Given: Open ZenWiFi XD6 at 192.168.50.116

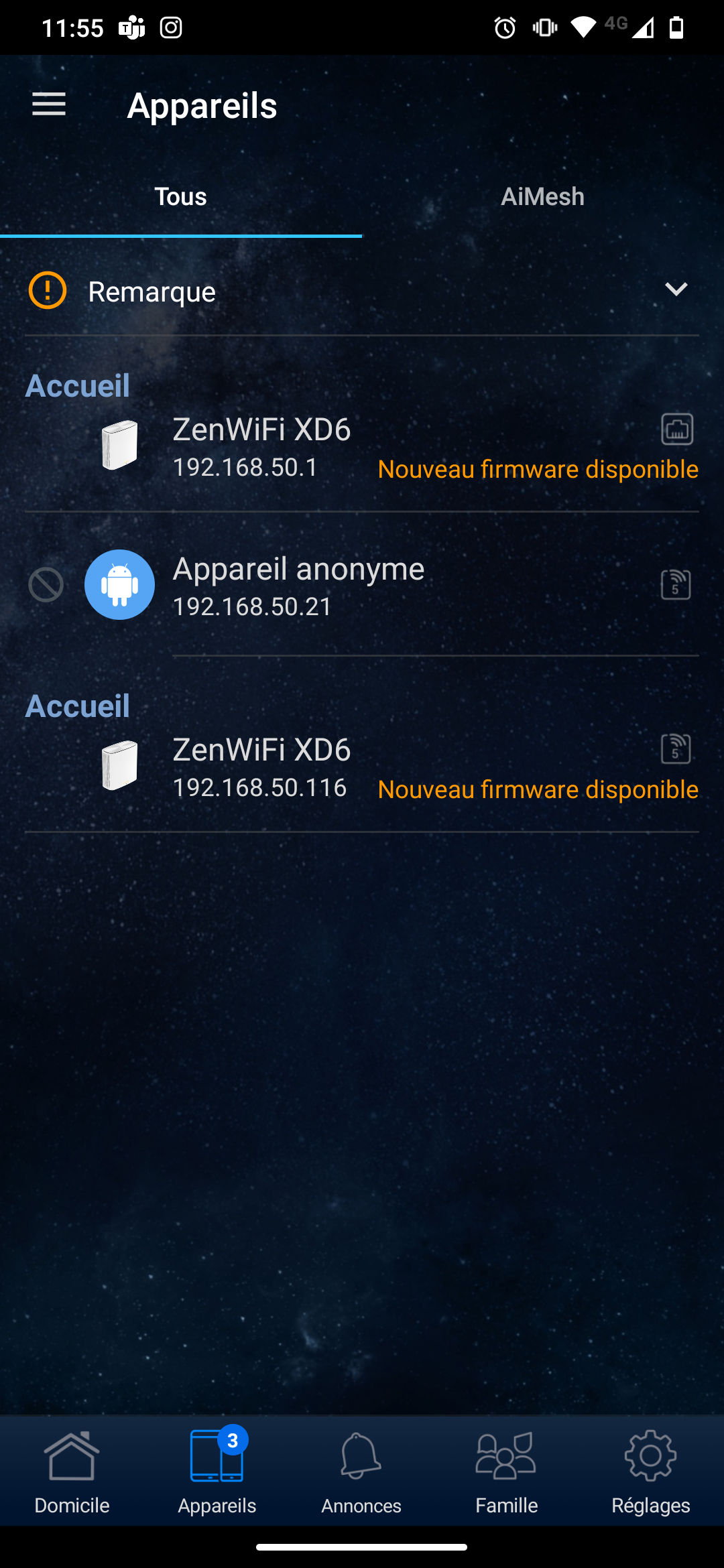Looking at the screenshot, I should pyautogui.click(x=261, y=767).
